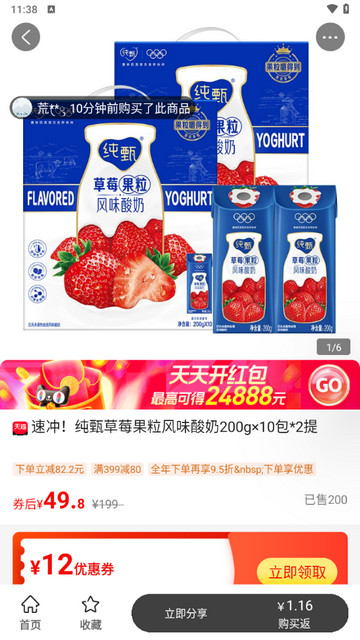This screenshot has height=640, width=360.
Task: Claim the ¥12 coupon with 立即领取
Action: tap(297, 573)
